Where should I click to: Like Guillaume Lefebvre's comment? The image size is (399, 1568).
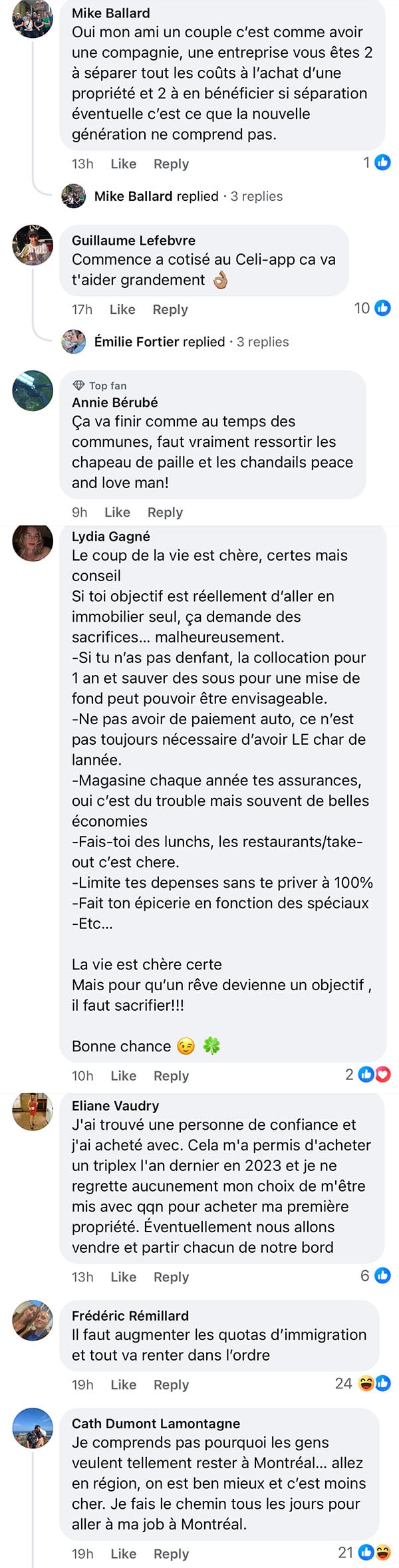(x=122, y=309)
